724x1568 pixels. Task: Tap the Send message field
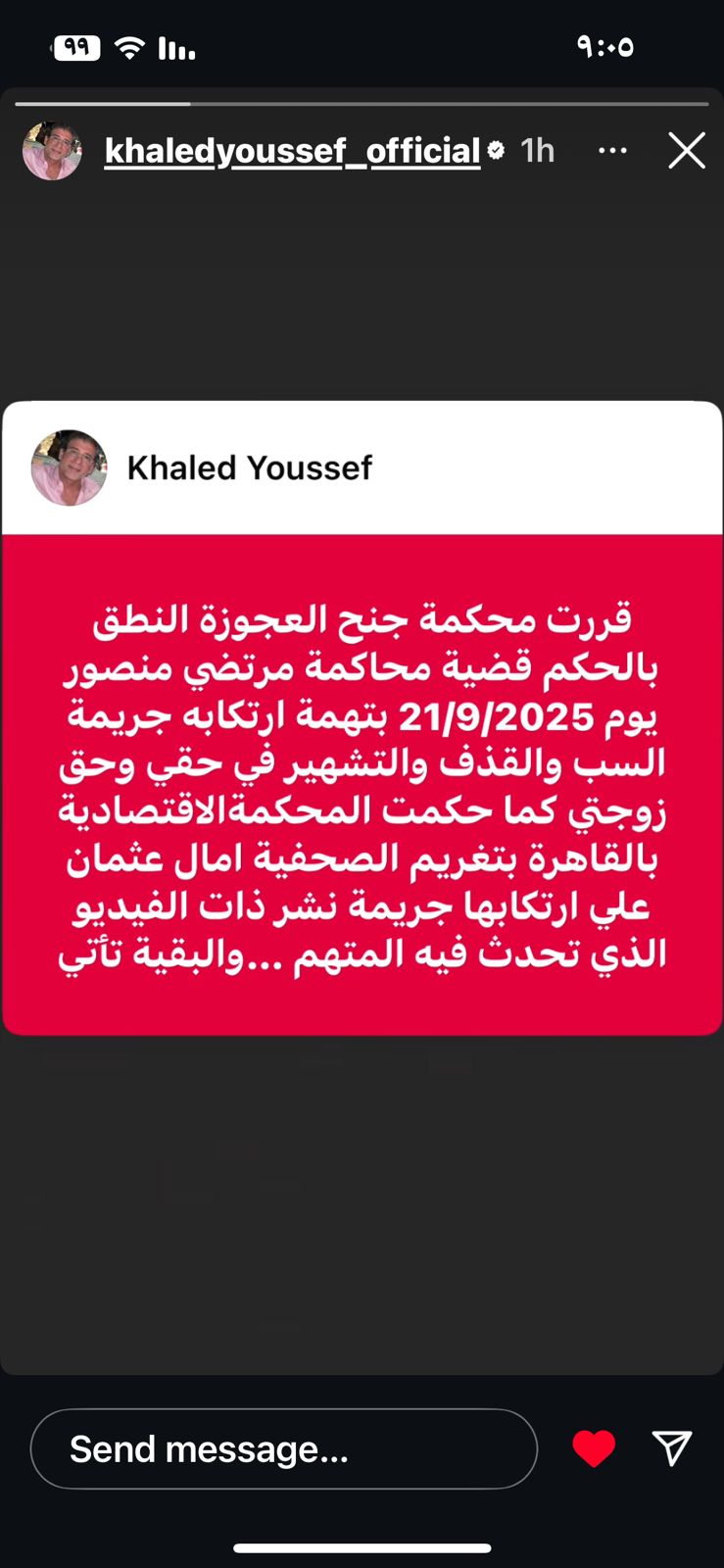point(283,1448)
